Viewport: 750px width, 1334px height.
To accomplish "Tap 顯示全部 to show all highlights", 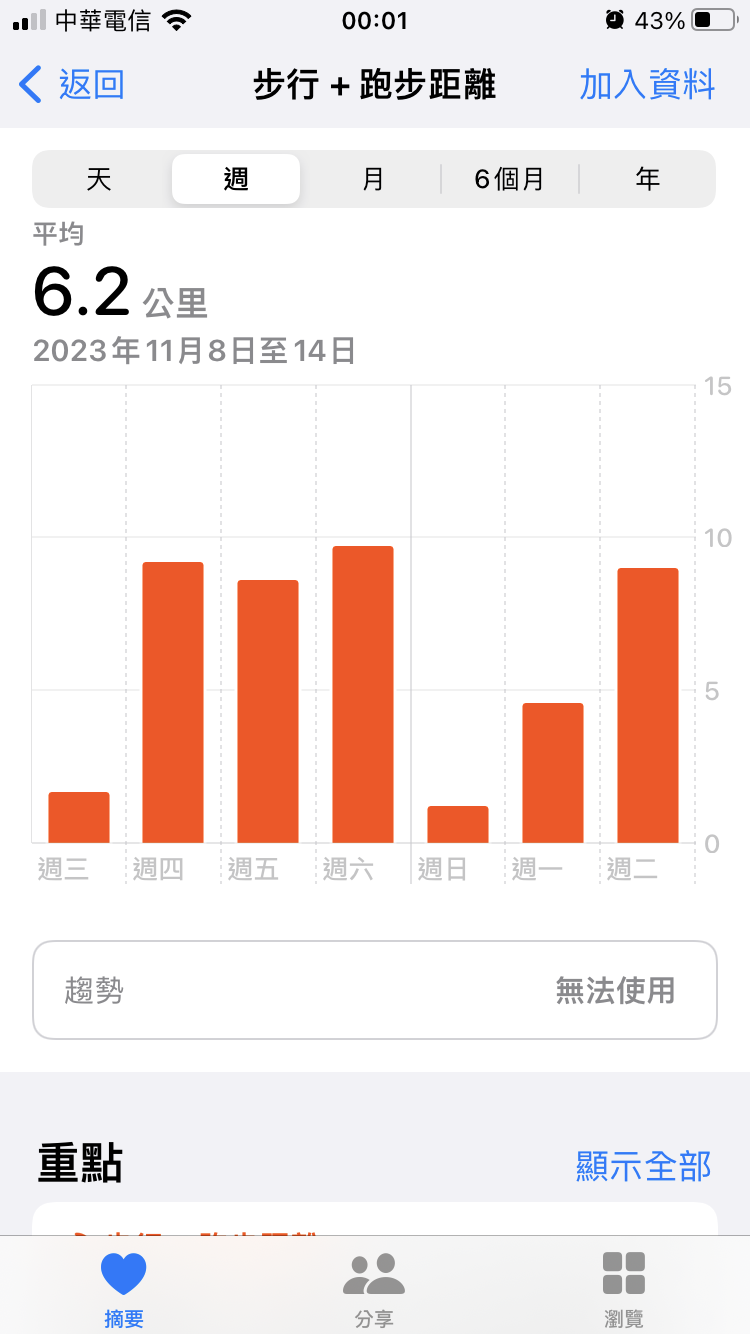I will (x=643, y=1165).
